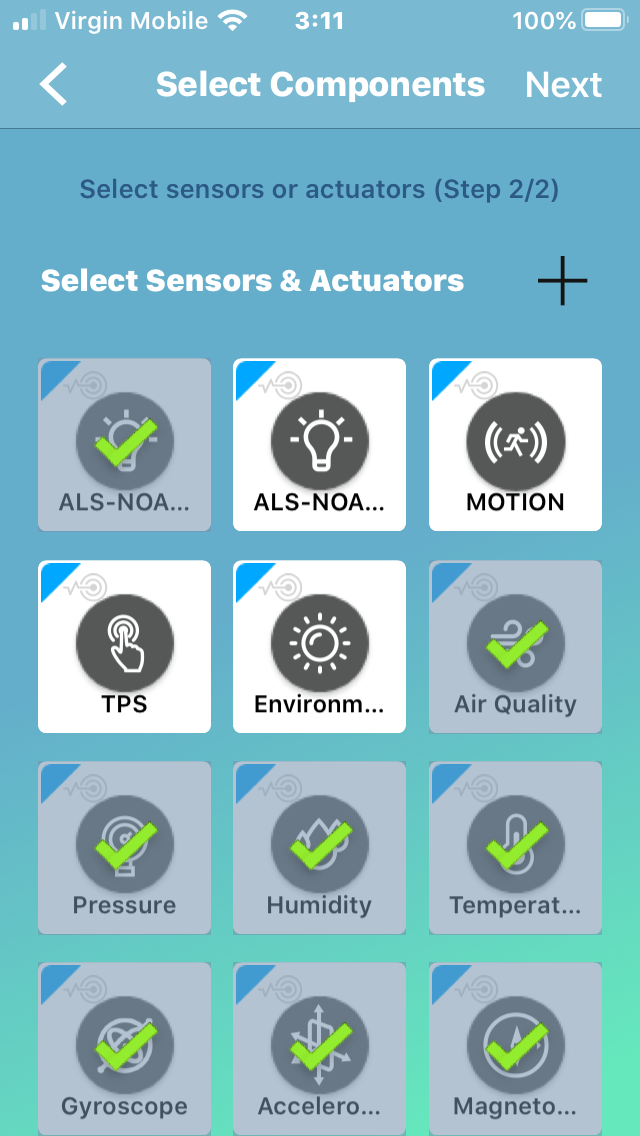640x1136 pixels.
Task: Deselect the Accelerometer sensor tile
Action: [x=319, y=1048]
